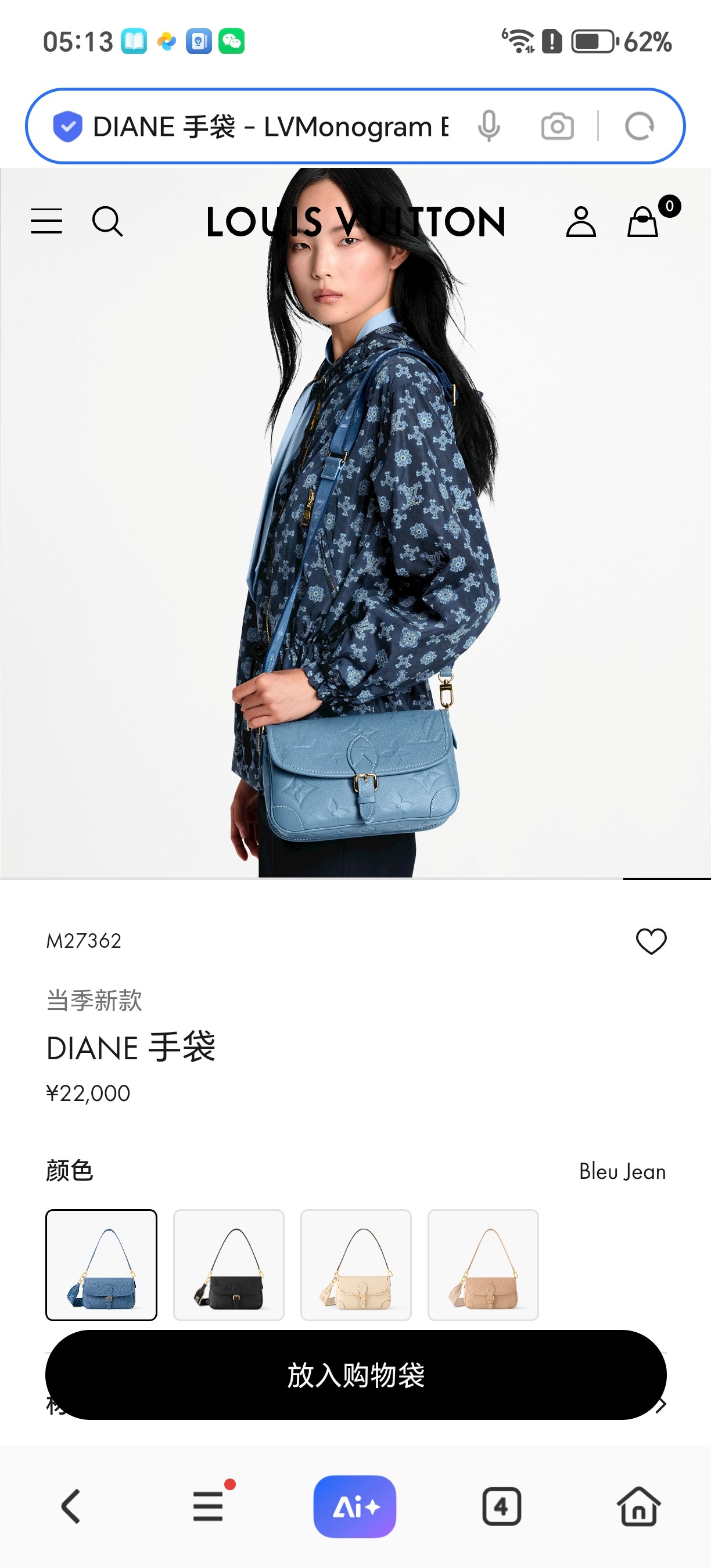Reload the page with refresh icon
This screenshot has width=711, height=1568.
pos(639,127)
